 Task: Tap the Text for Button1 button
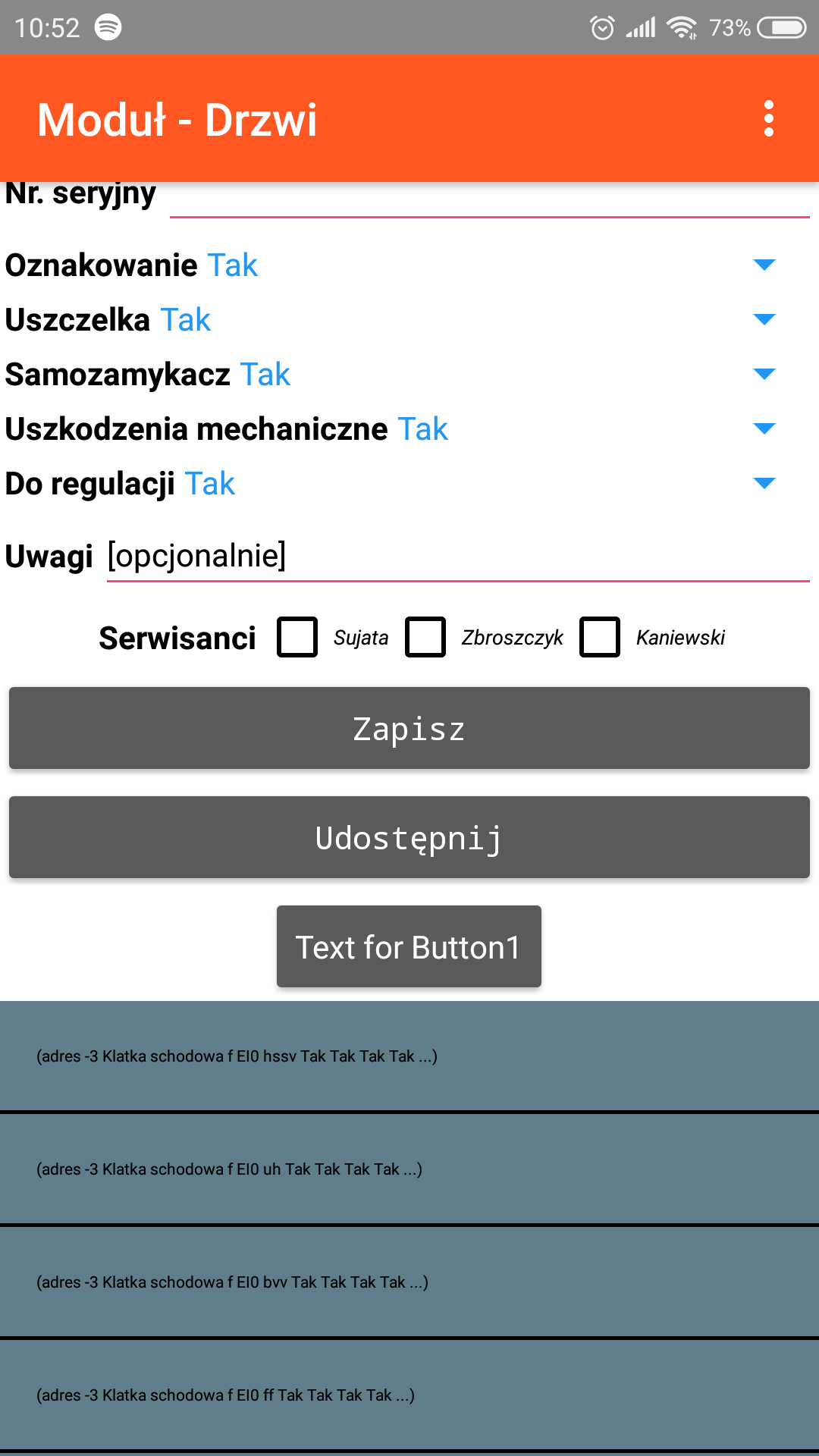(409, 947)
